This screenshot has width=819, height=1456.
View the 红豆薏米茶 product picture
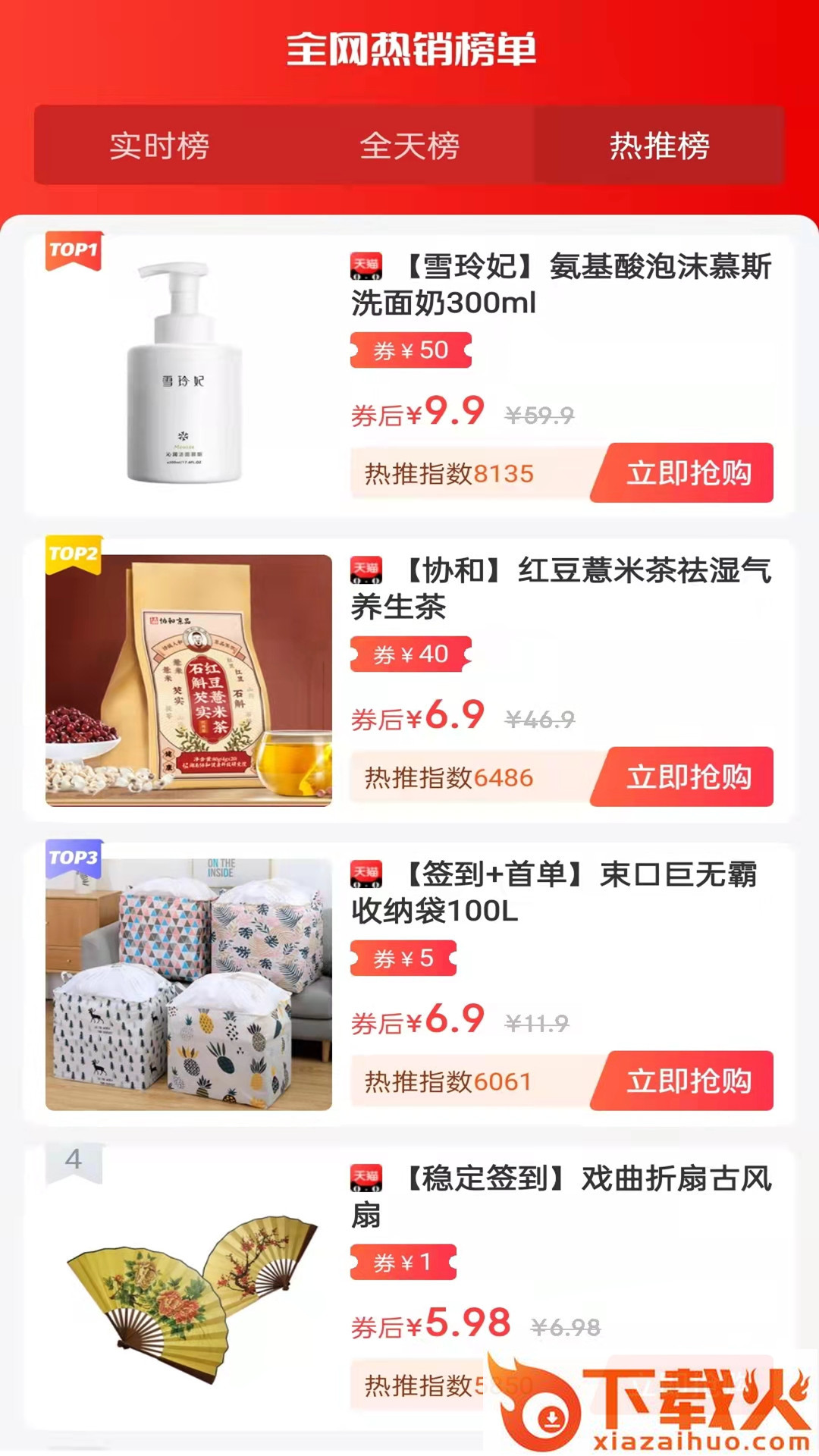point(188,680)
